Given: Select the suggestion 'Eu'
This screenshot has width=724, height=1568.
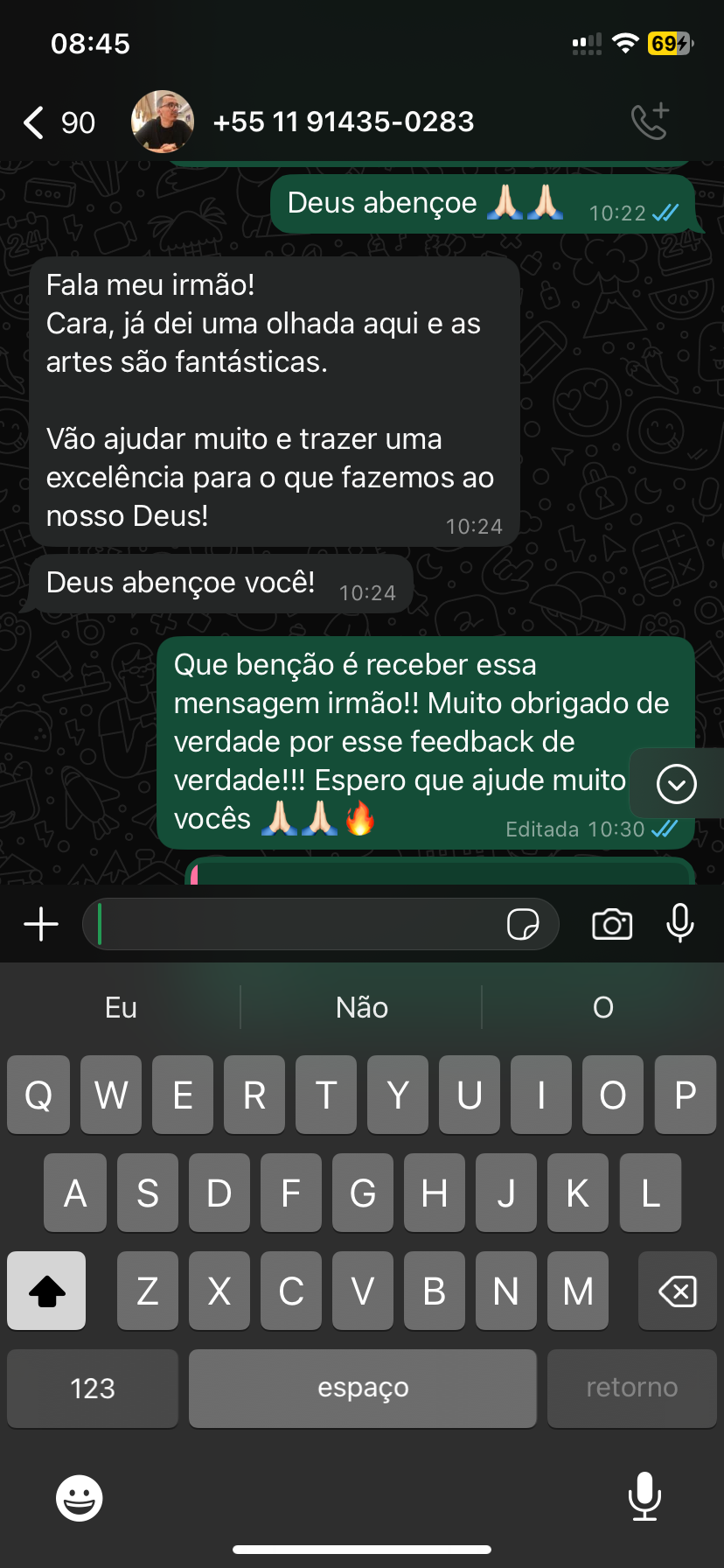Looking at the screenshot, I should coord(120,1007).
